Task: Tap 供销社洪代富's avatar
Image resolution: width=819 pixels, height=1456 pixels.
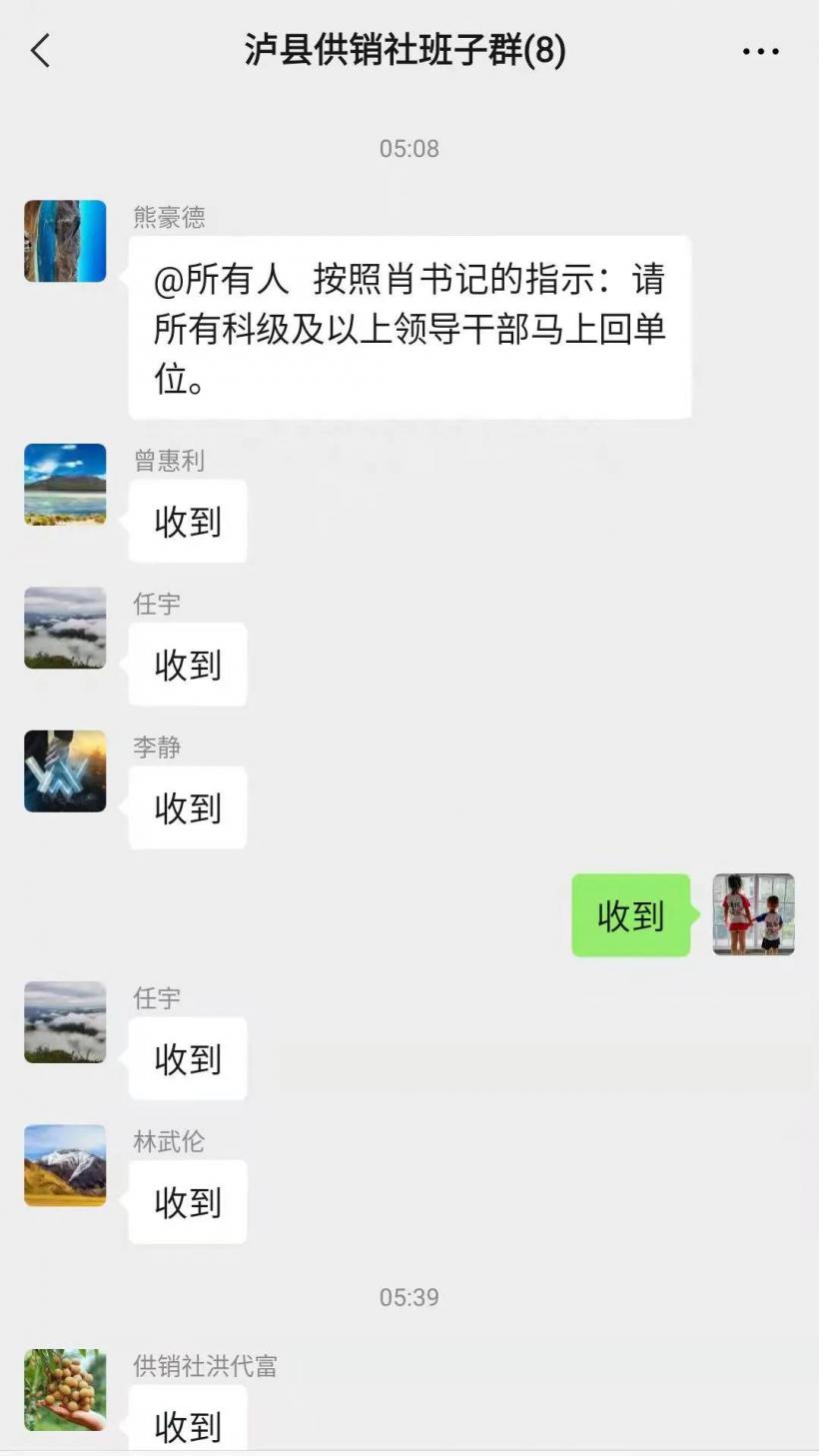Action: (x=65, y=1390)
